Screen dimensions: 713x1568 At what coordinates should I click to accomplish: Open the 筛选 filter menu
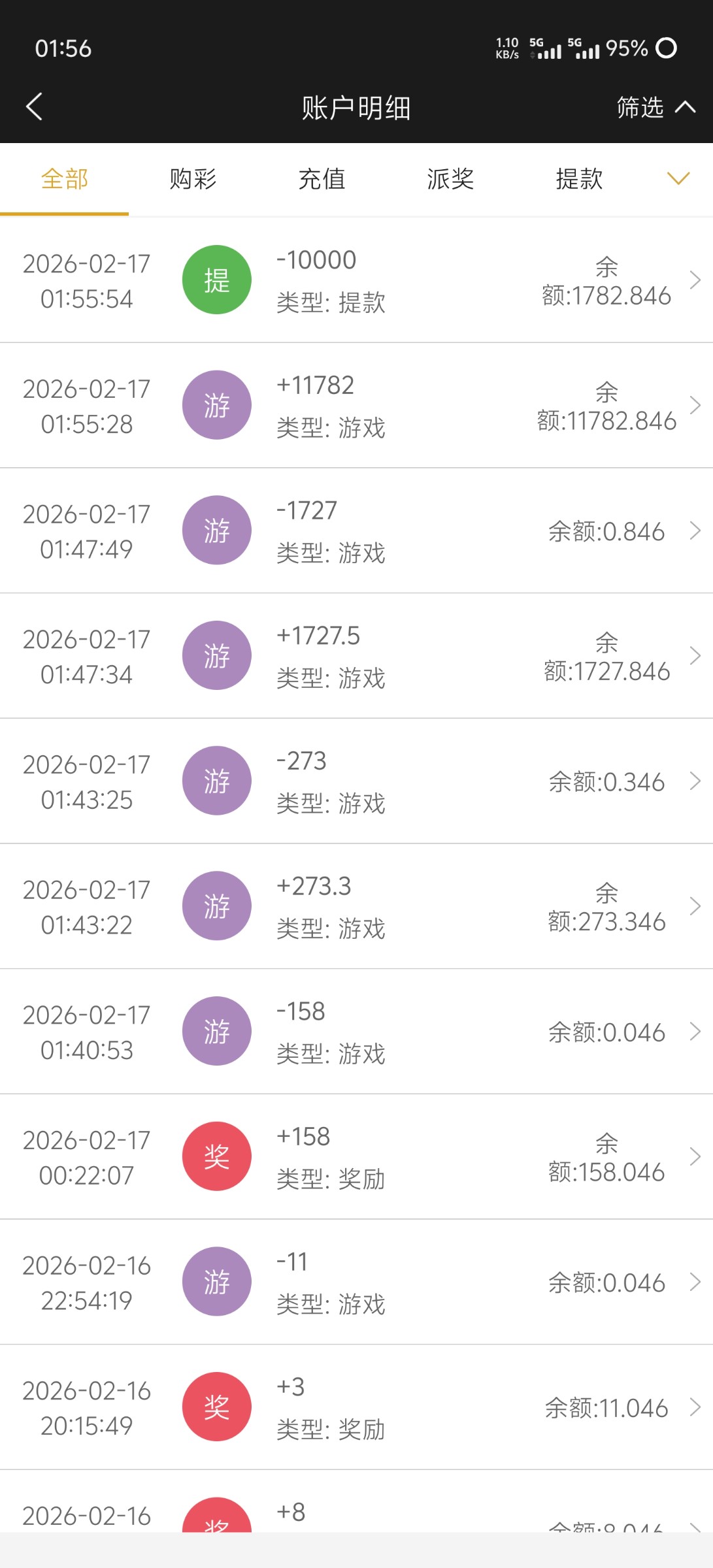pyautogui.click(x=655, y=107)
